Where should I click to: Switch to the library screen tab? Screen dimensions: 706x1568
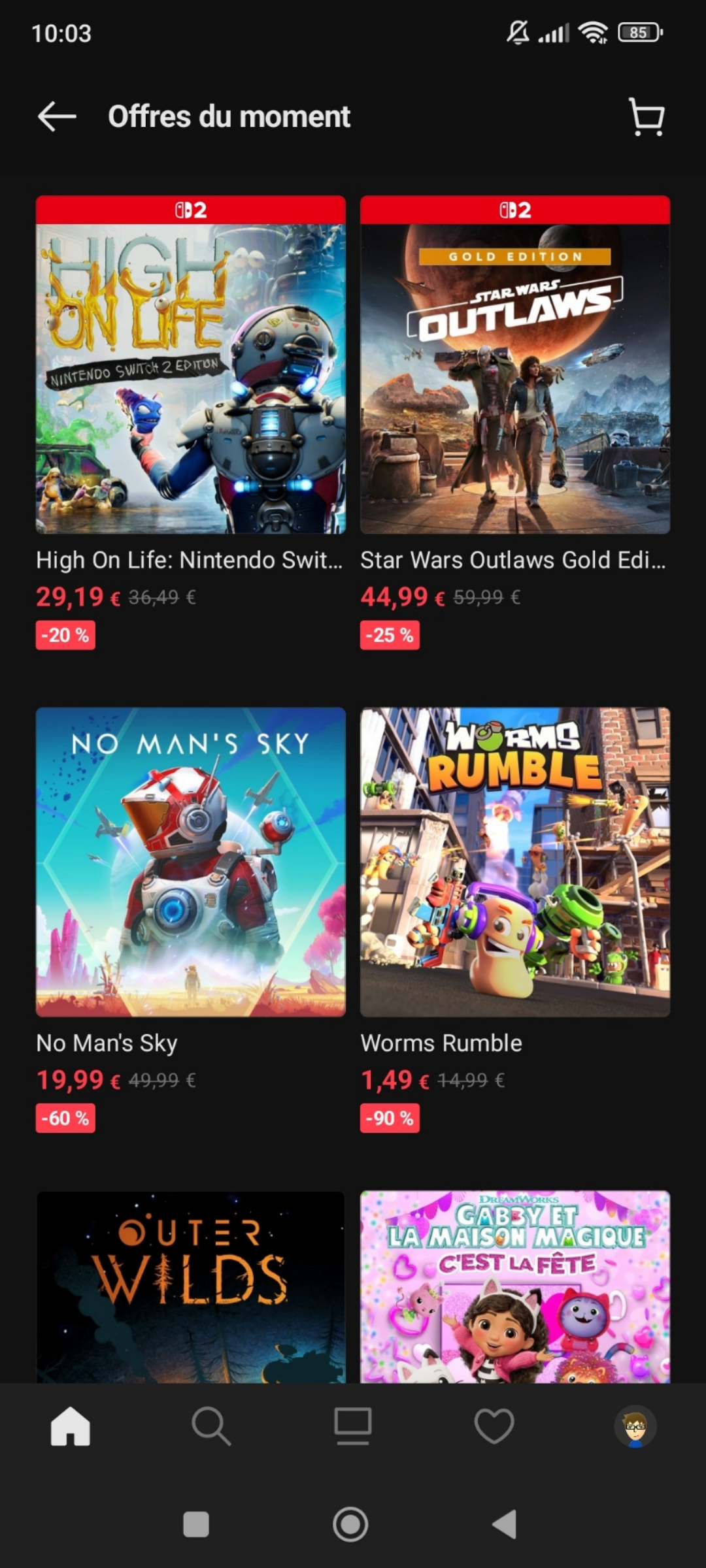(x=353, y=1426)
